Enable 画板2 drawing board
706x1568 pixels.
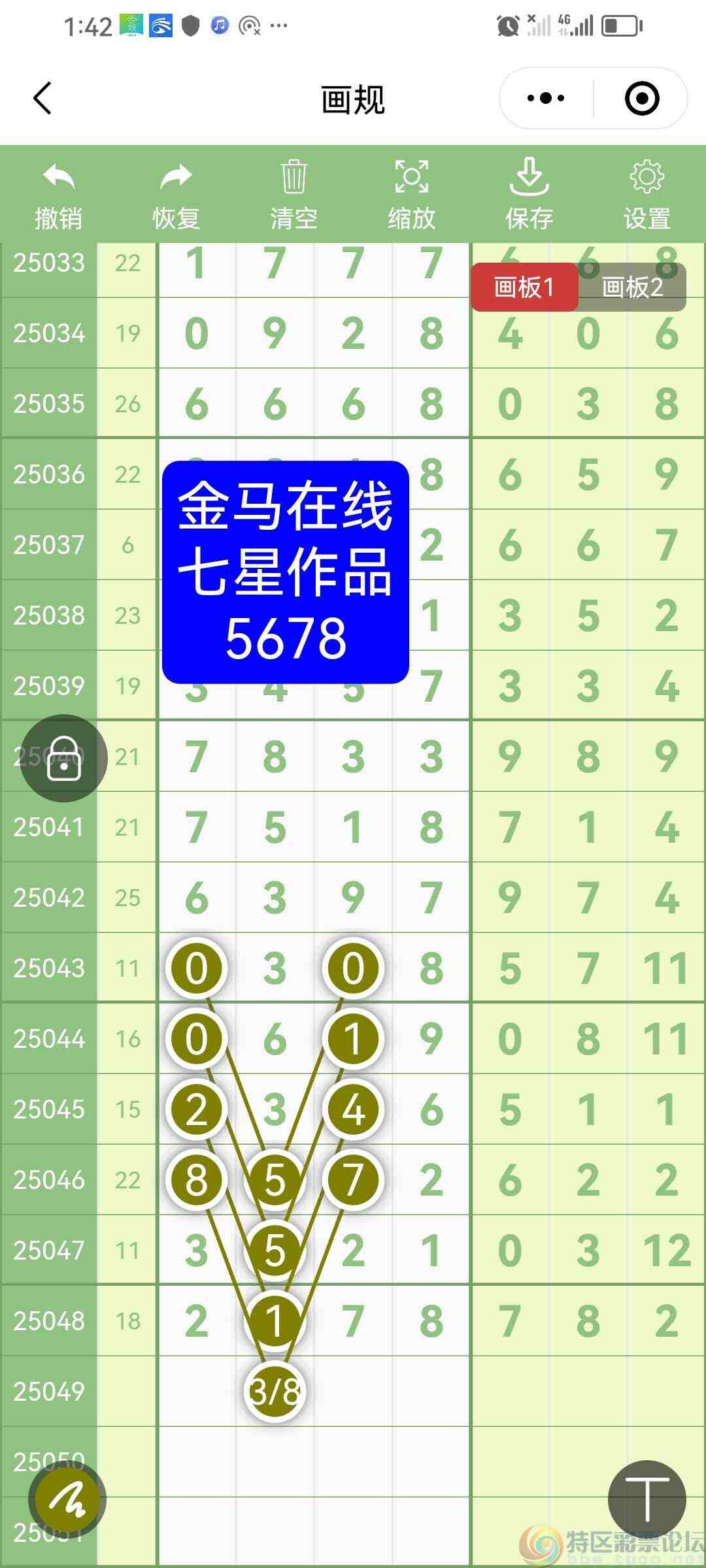[631, 286]
